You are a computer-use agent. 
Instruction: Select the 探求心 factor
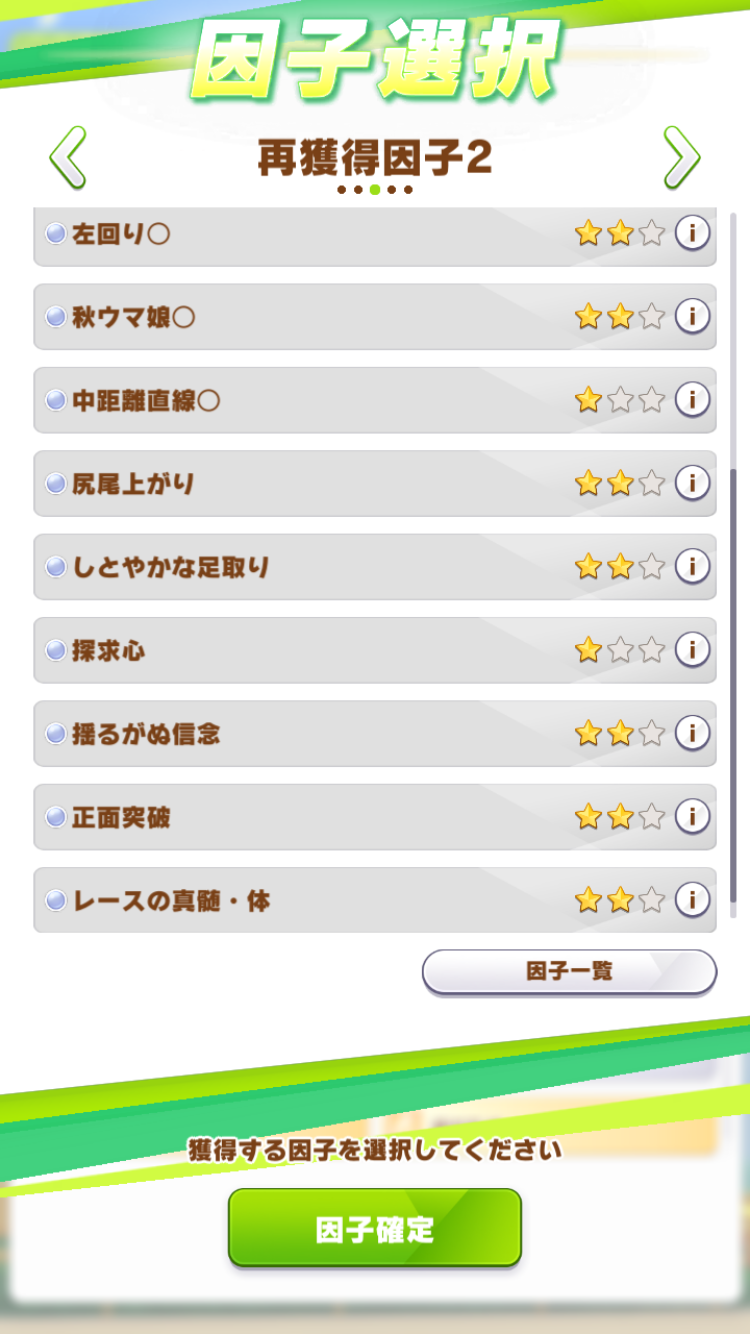(300, 651)
